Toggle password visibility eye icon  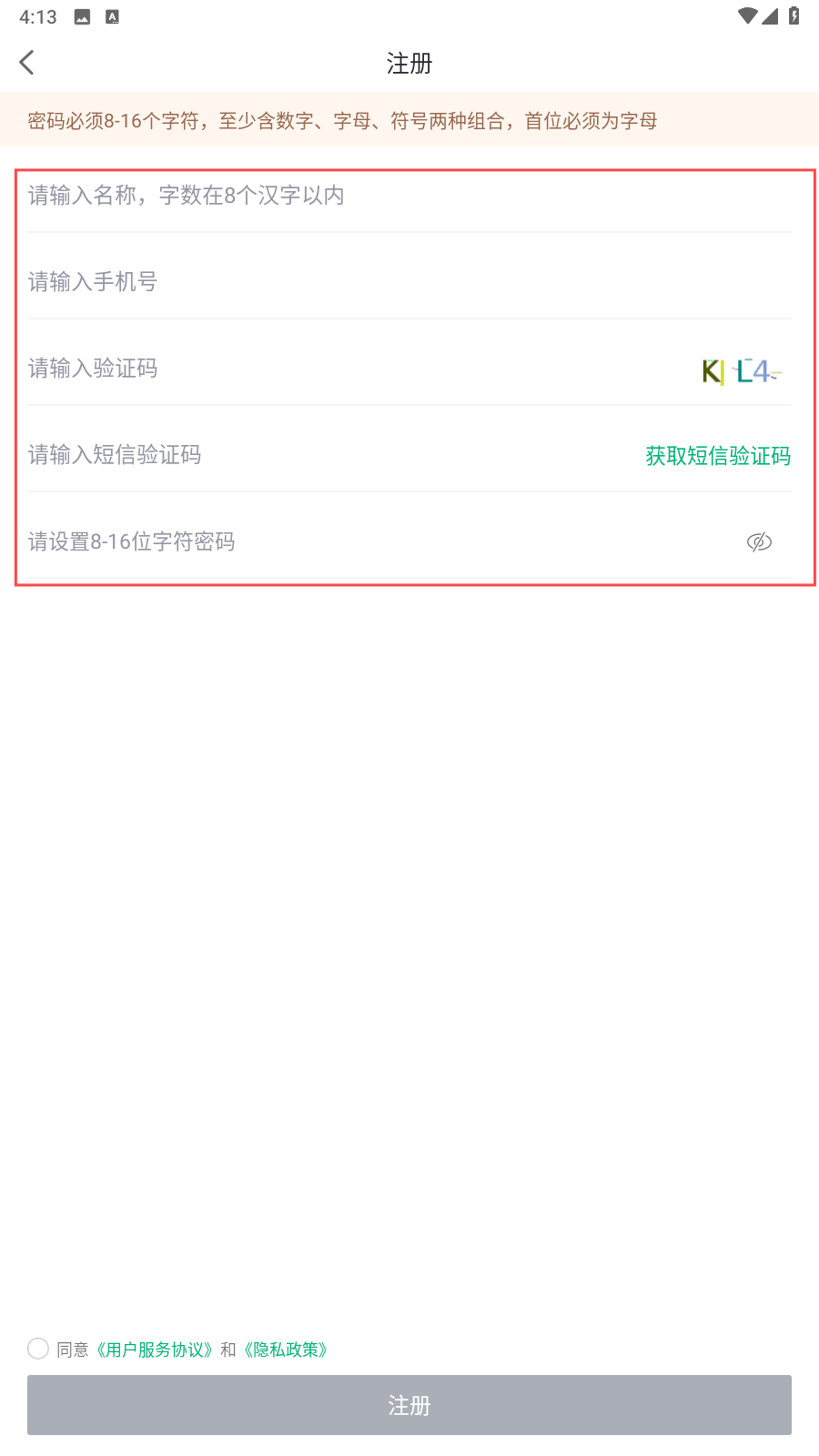[x=759, y=542]
